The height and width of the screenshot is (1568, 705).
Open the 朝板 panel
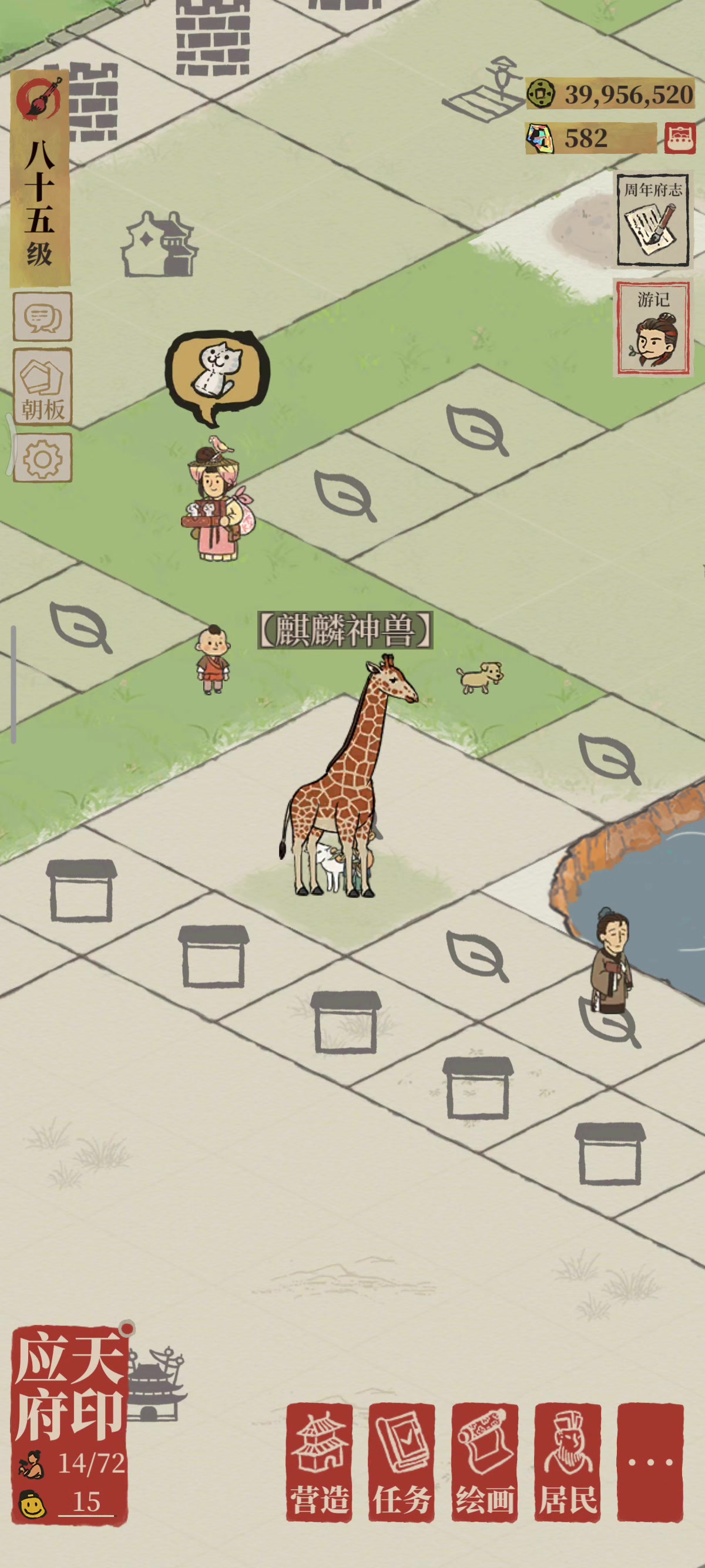(x=43, y=386)
